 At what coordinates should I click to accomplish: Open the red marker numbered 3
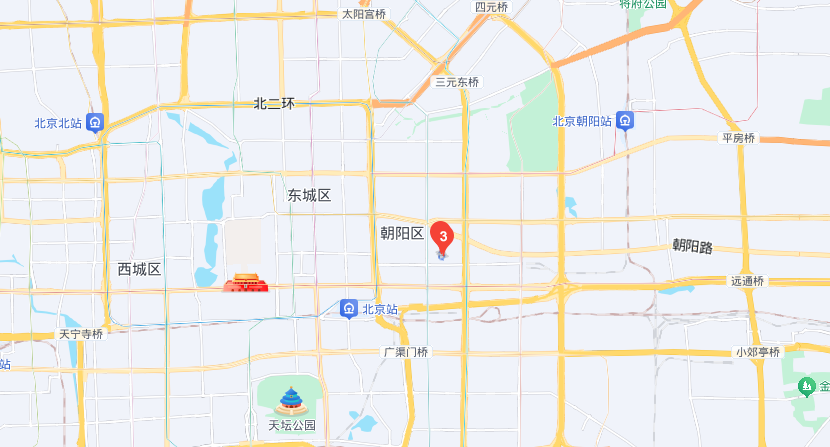pos(442,236)
